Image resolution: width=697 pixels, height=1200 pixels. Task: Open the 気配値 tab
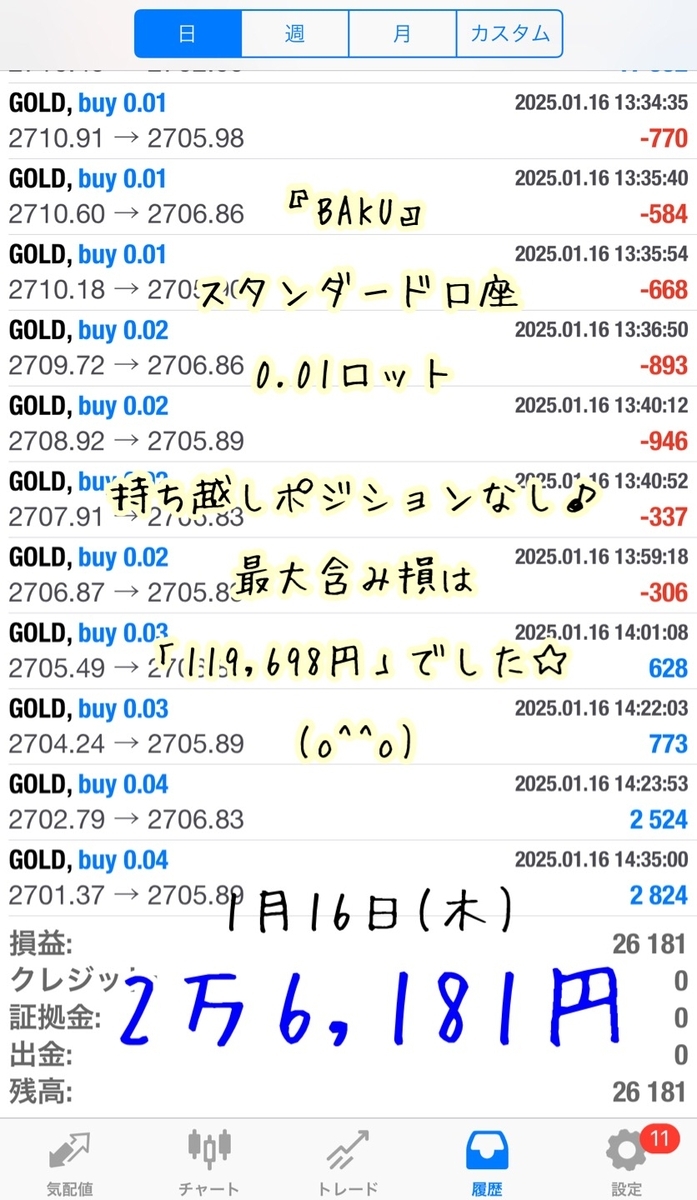pos(70,1160)
